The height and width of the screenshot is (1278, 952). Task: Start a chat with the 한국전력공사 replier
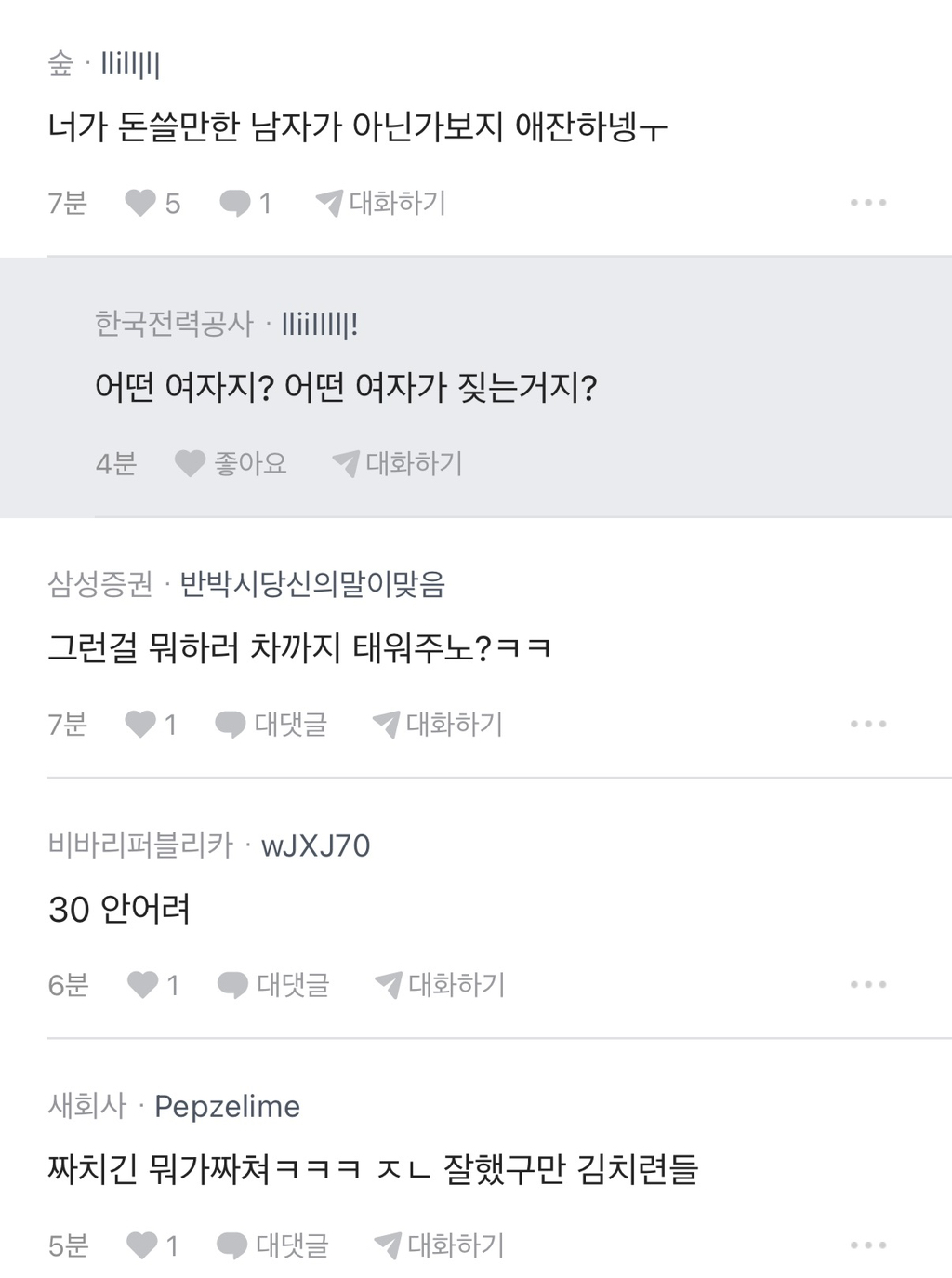point(398,463)
